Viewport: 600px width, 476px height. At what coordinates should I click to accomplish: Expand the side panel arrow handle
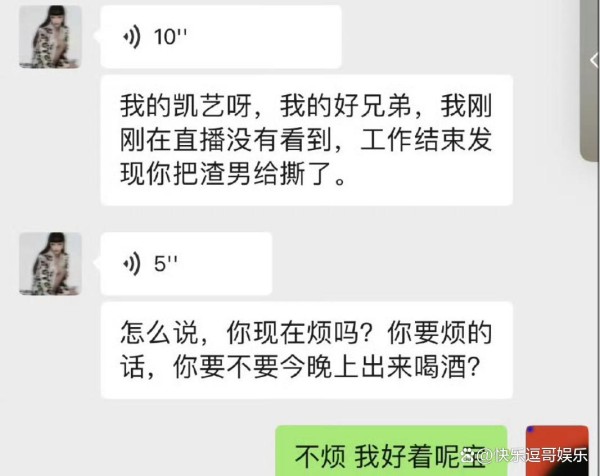[591, 60]
